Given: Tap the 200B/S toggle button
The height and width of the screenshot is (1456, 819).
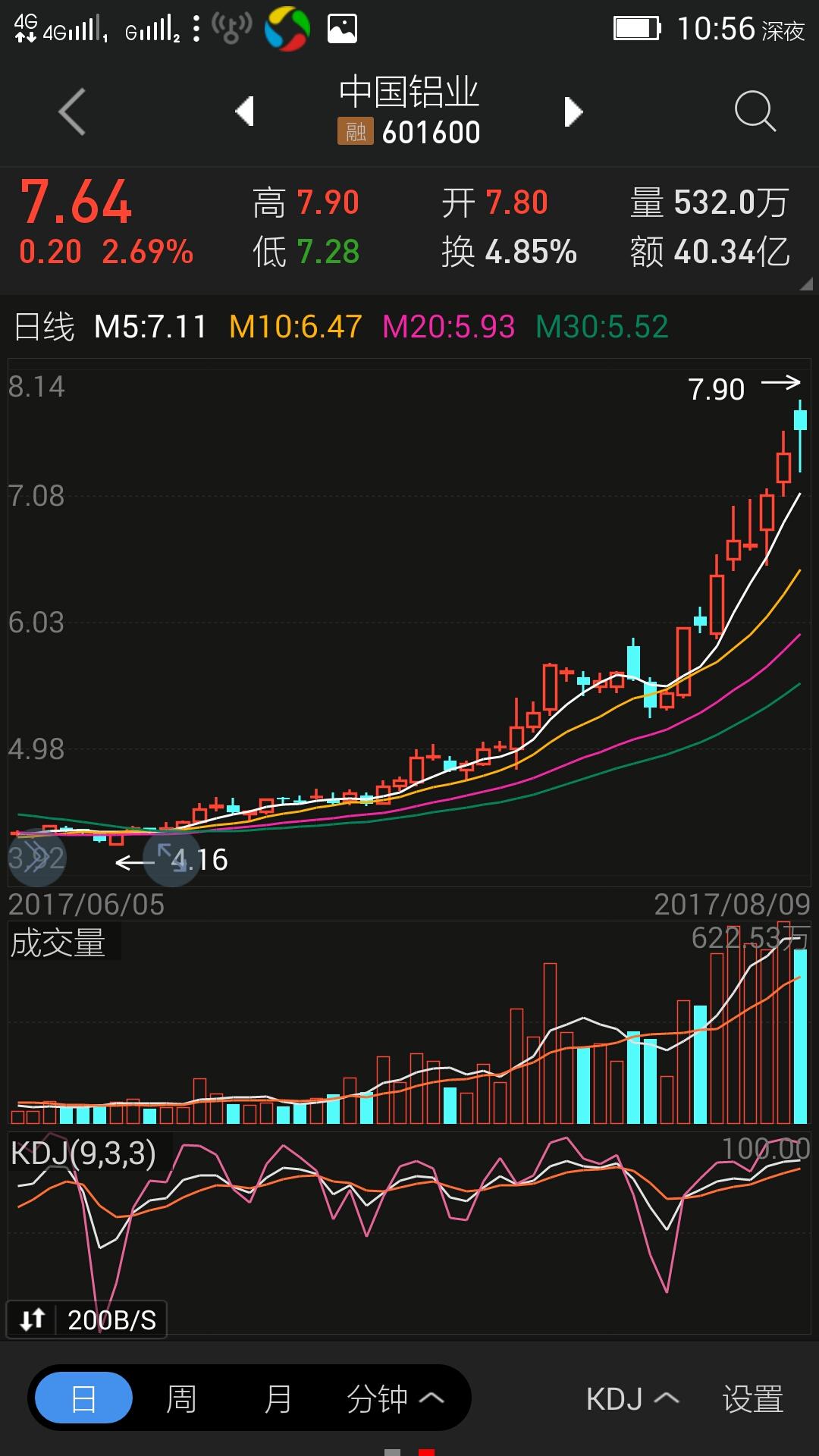Looking at the screenshot, I should click(87, 1319).
